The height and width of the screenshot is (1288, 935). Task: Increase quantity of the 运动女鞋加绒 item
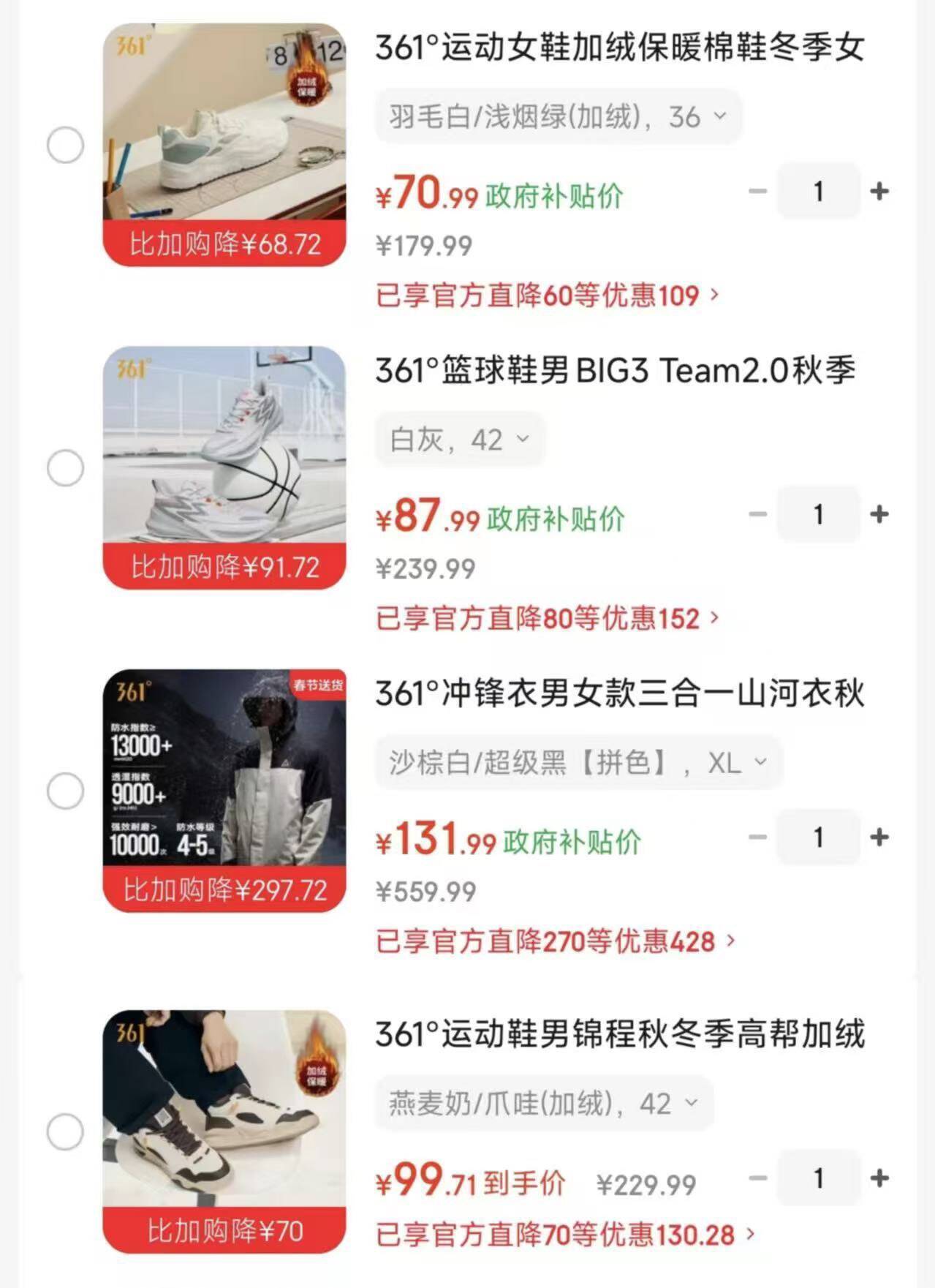[879, 192]
